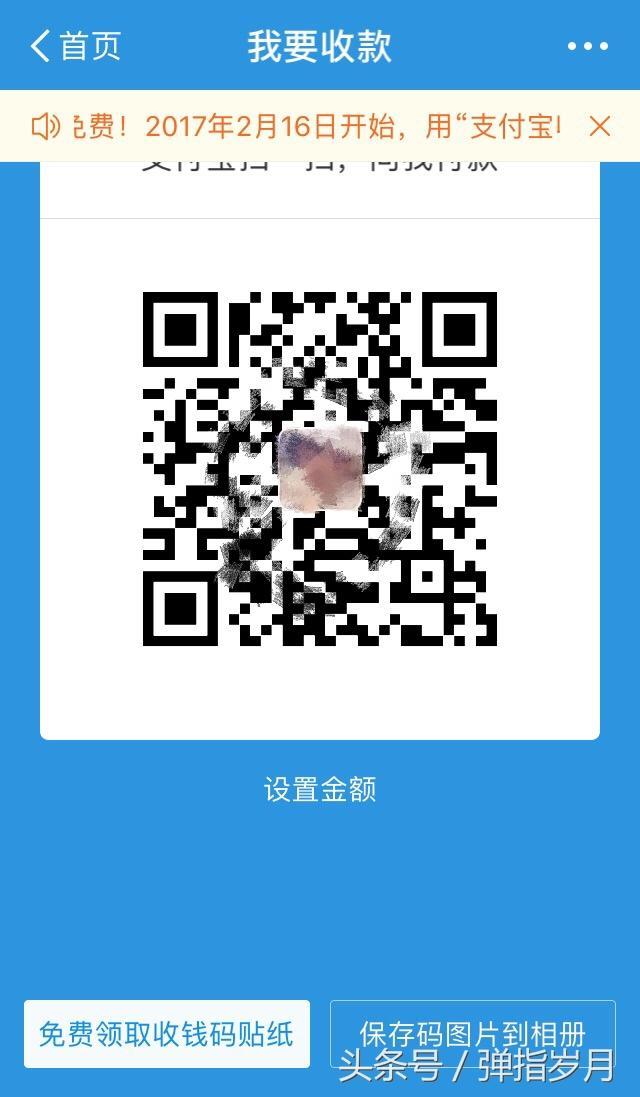Go back to 首页
640x1097 pixels.
coord(76,46)
